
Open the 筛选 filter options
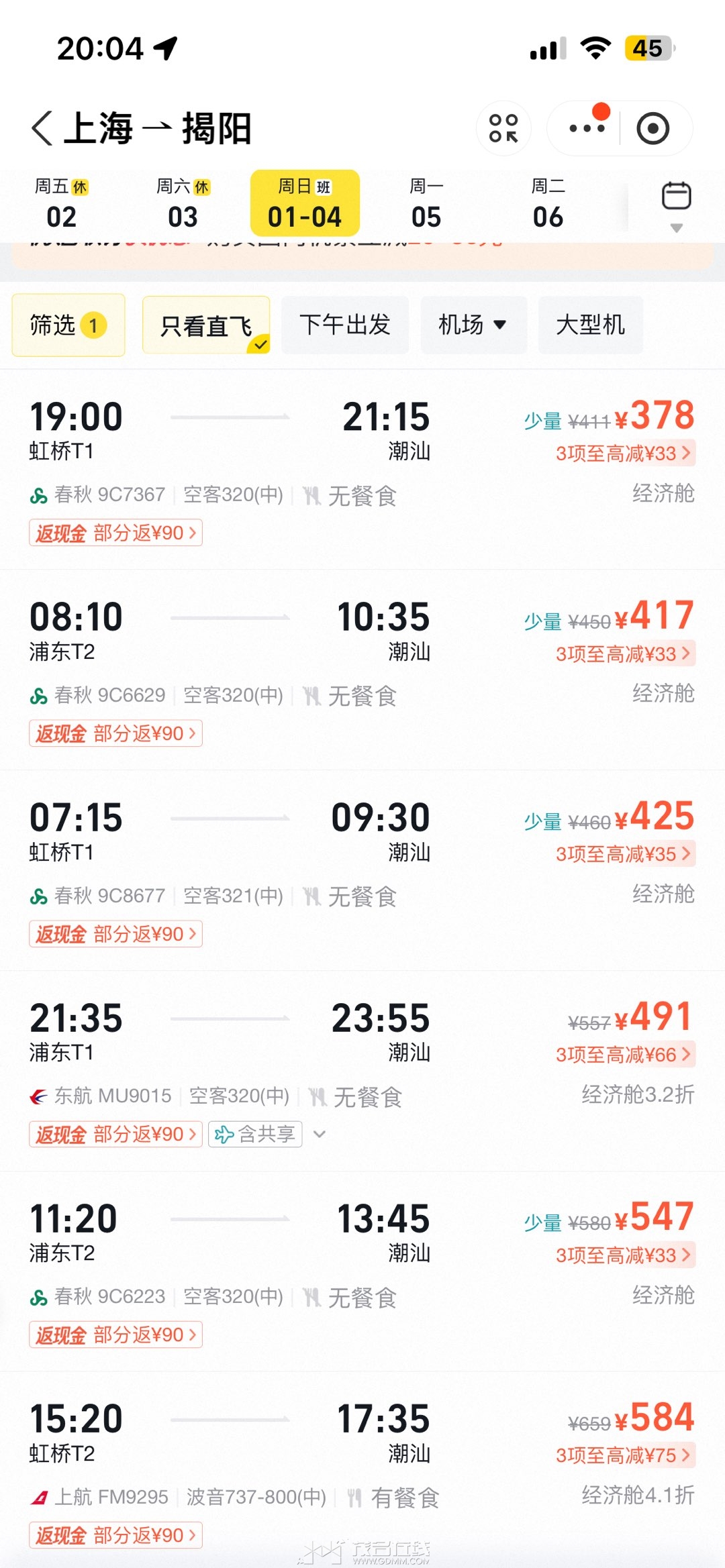coord(68,325)
